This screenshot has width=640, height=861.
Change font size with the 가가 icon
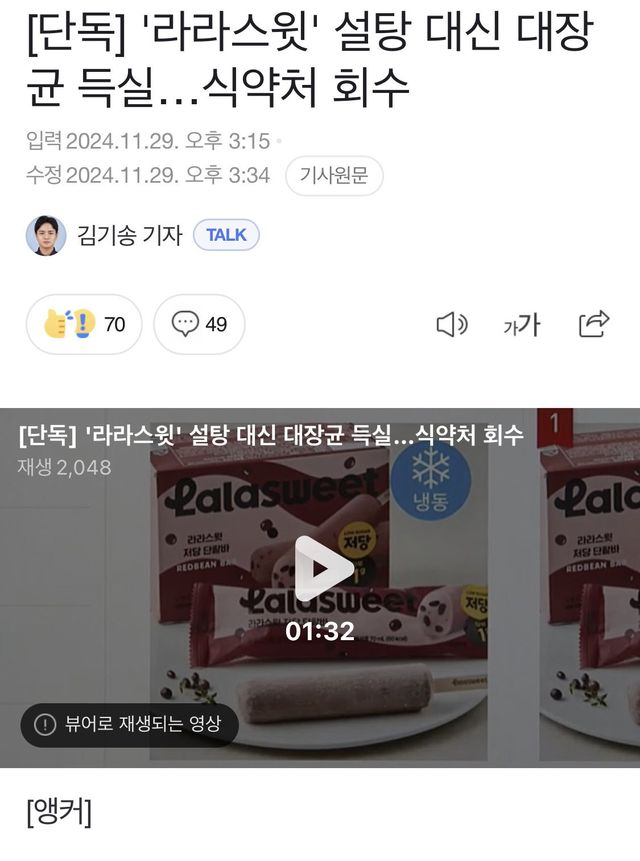tap(521, 324)
